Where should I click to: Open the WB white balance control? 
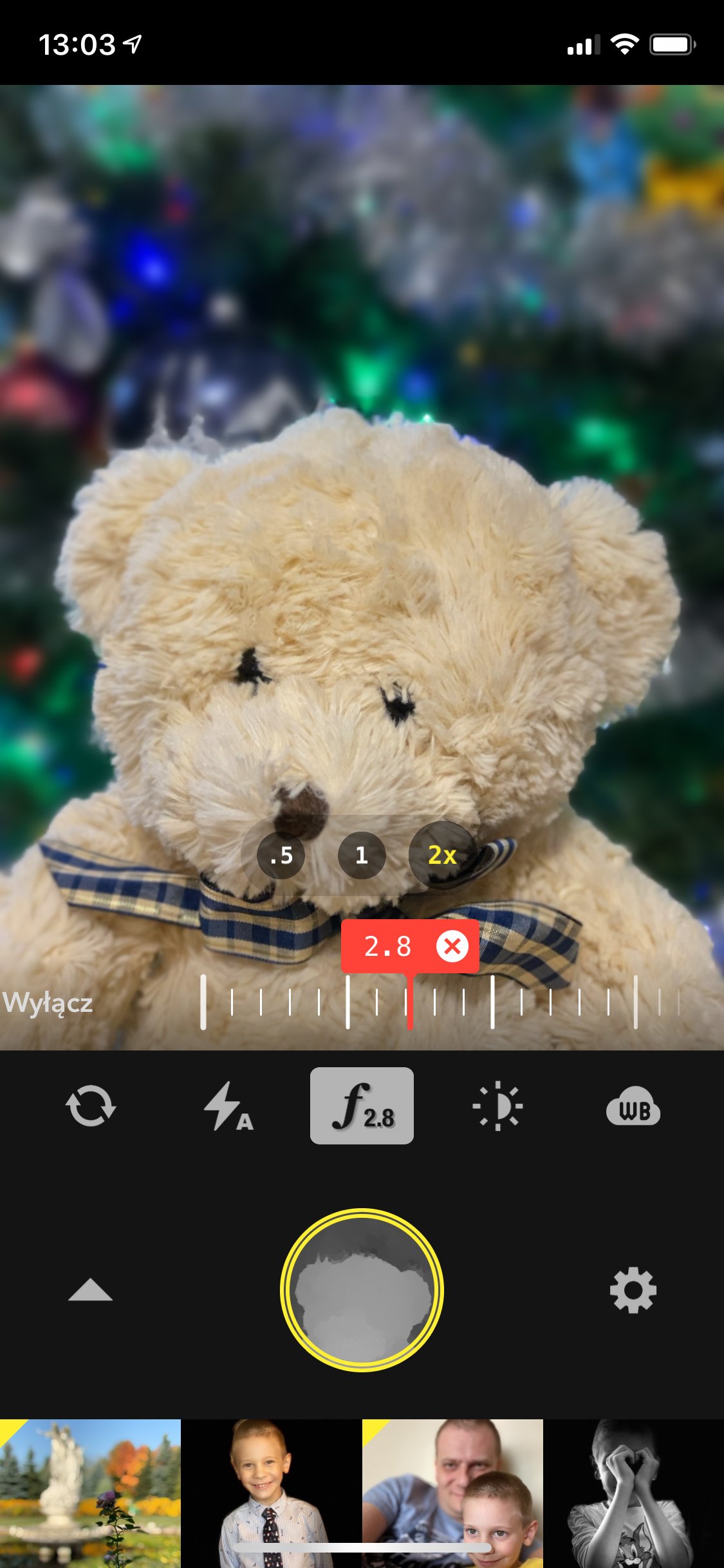(x=633, y=1106)
